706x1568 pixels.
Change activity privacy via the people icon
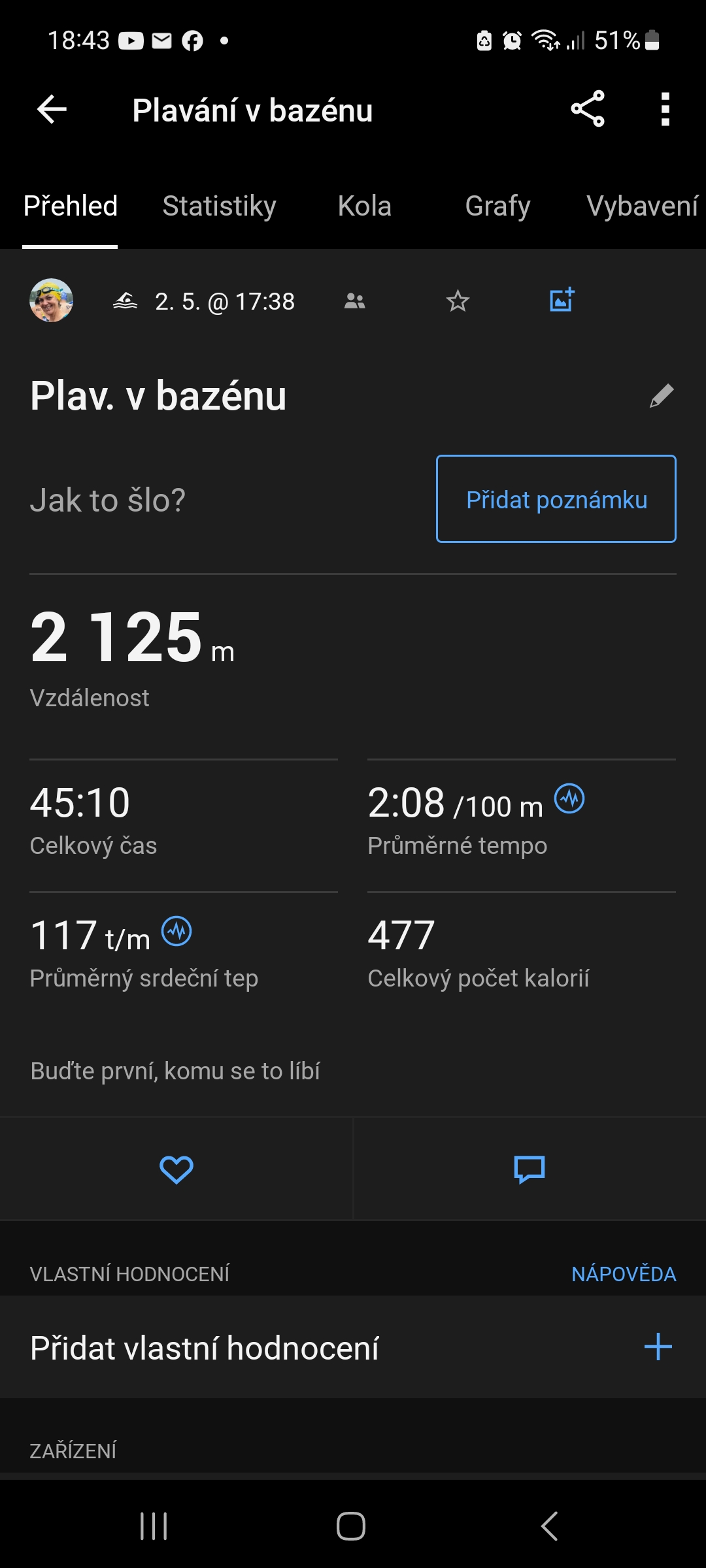(354, 301)
